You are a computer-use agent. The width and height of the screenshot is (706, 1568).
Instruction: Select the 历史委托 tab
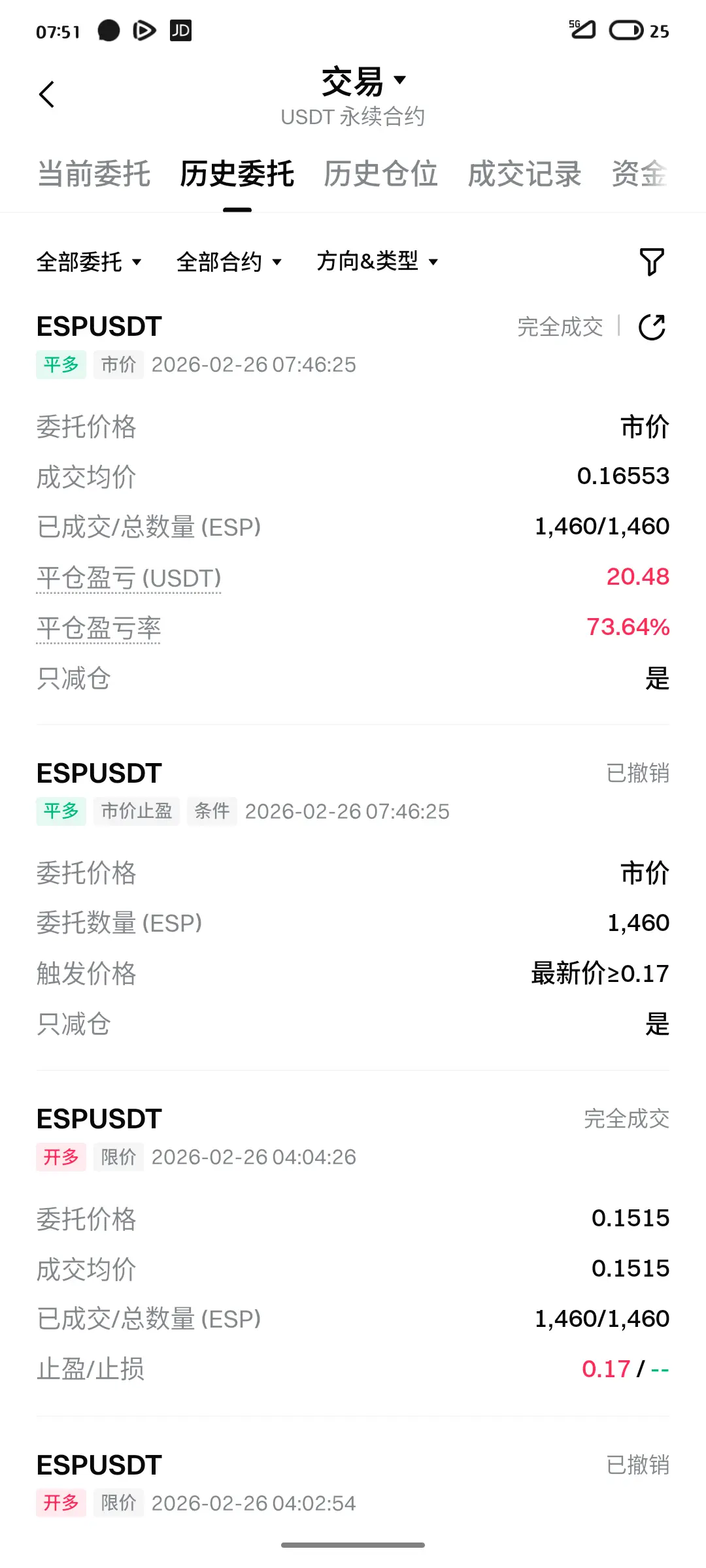[237, 174]
